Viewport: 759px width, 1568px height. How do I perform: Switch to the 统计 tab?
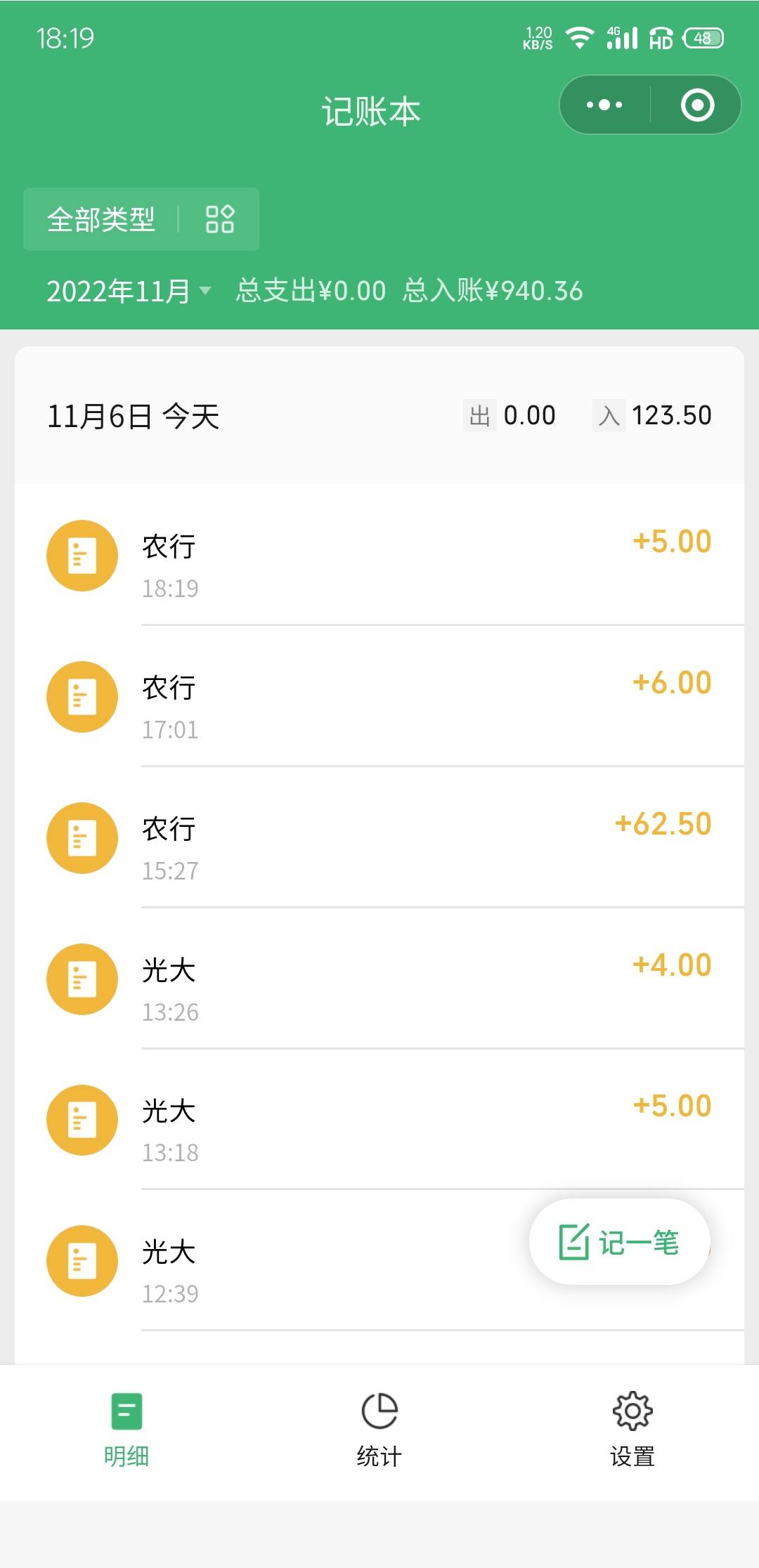click(379, 1430)
